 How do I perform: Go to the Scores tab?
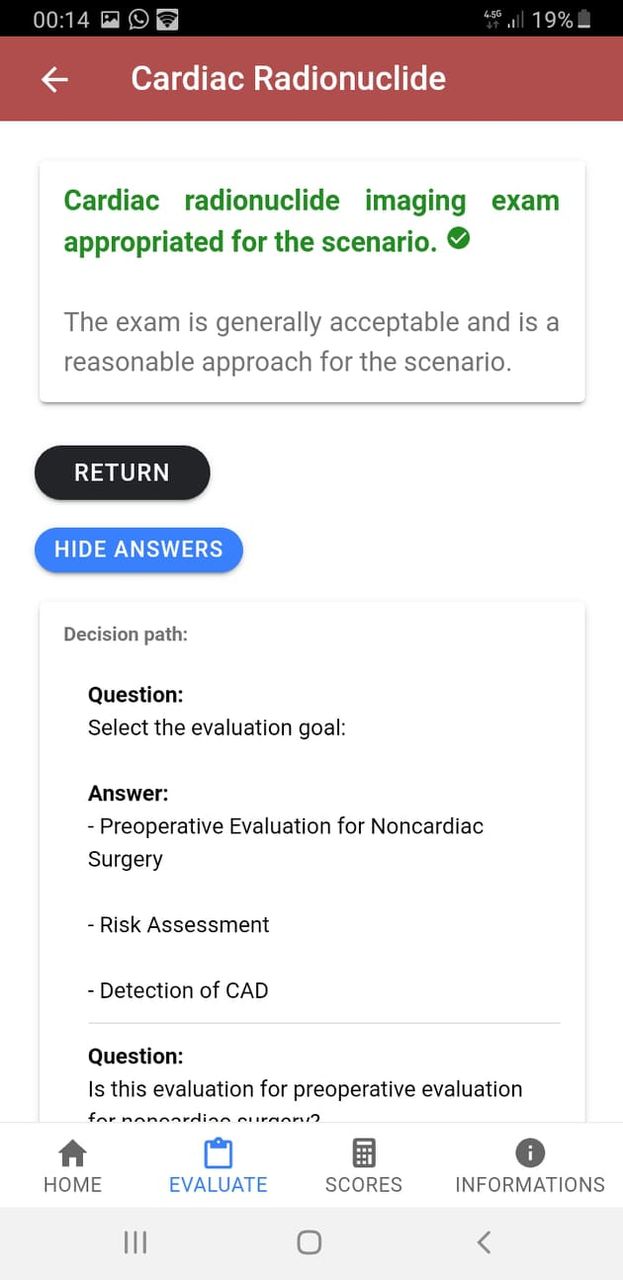coord(364,1167)
